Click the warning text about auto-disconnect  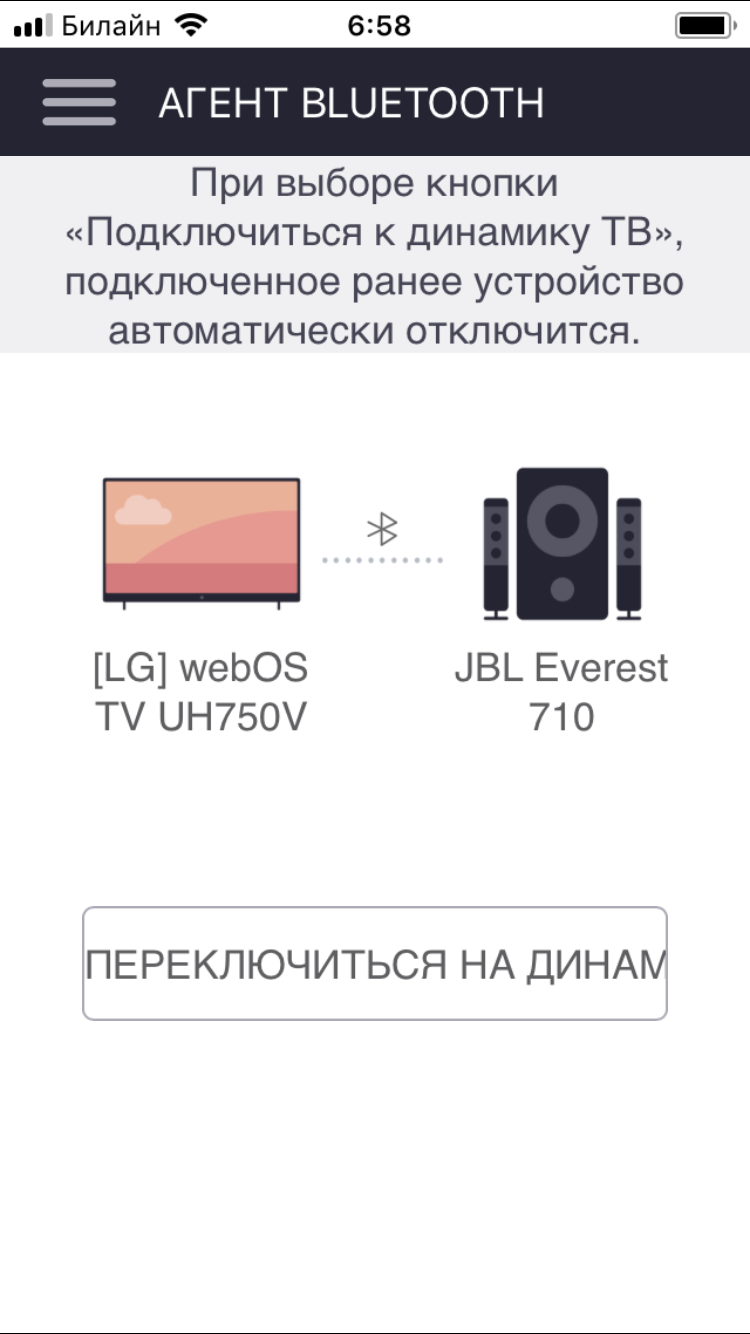click(375, 255)
